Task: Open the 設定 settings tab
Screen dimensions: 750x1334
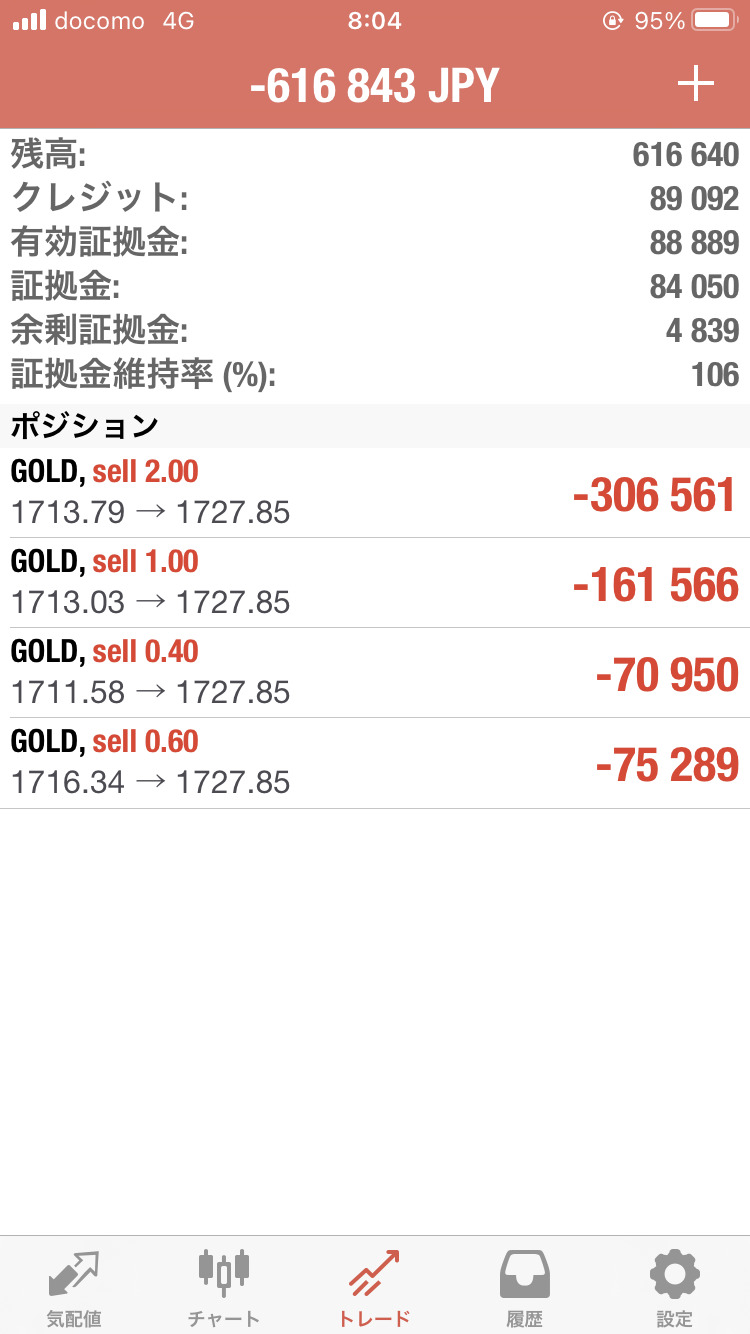Action: pyautogui.click(x=675, y=1286)
